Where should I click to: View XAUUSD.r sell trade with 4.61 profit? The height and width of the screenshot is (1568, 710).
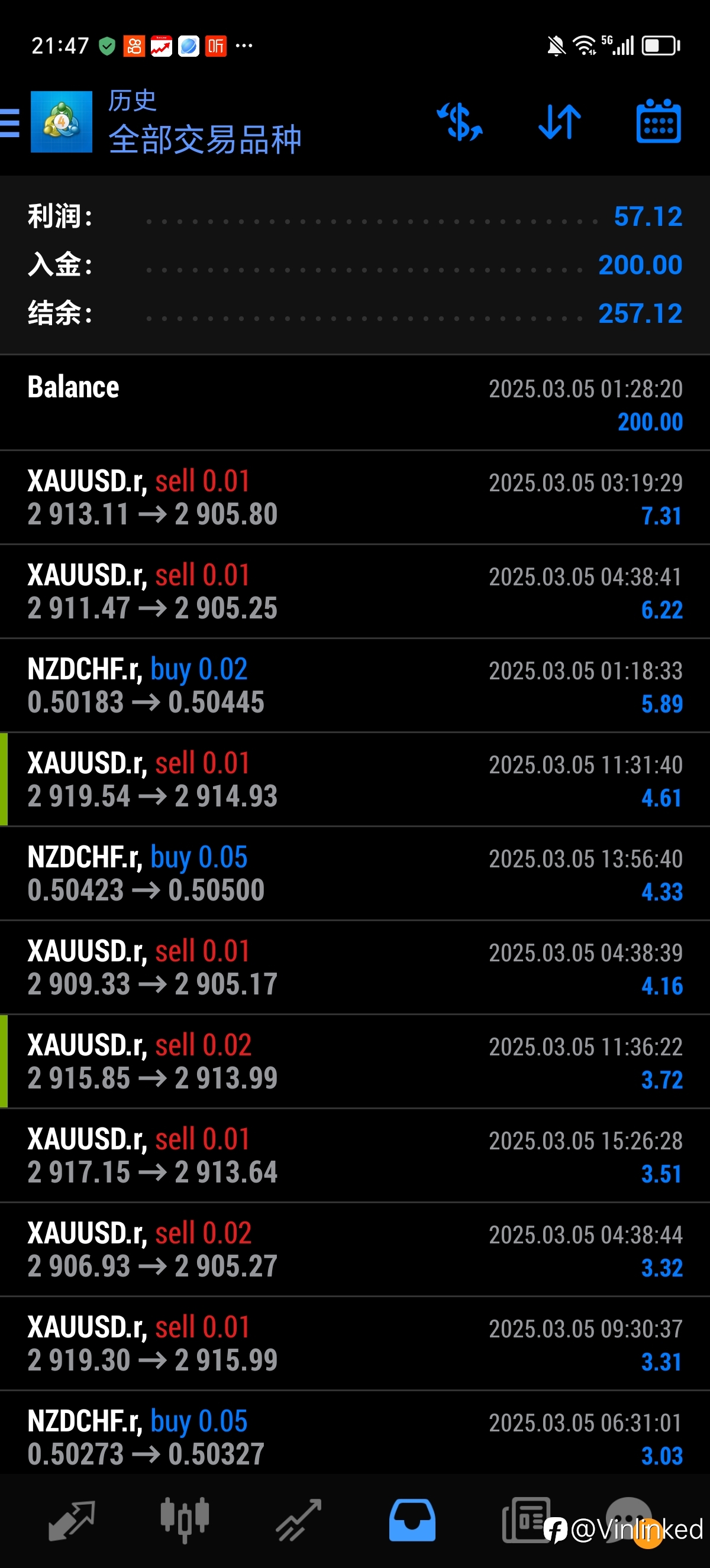[x=355, y=780]
